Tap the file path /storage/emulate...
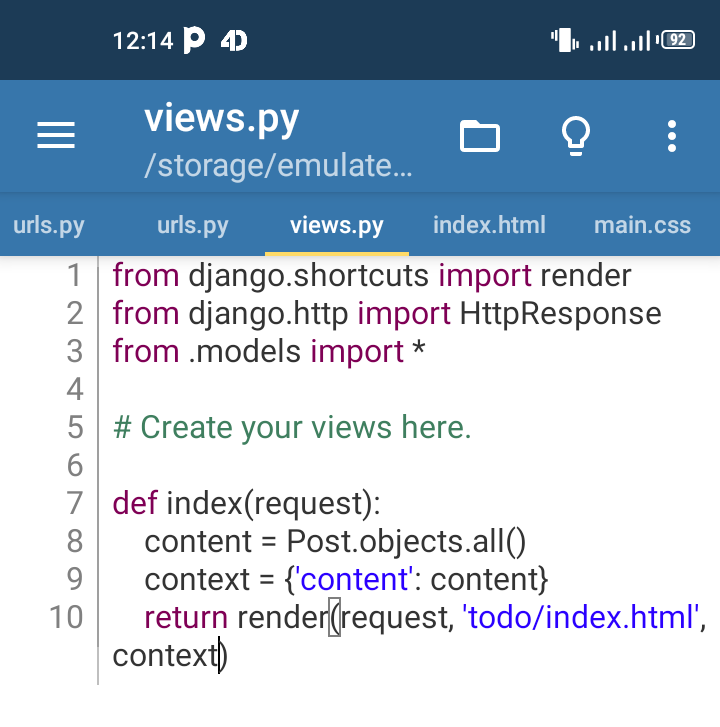 click(277, 165)
